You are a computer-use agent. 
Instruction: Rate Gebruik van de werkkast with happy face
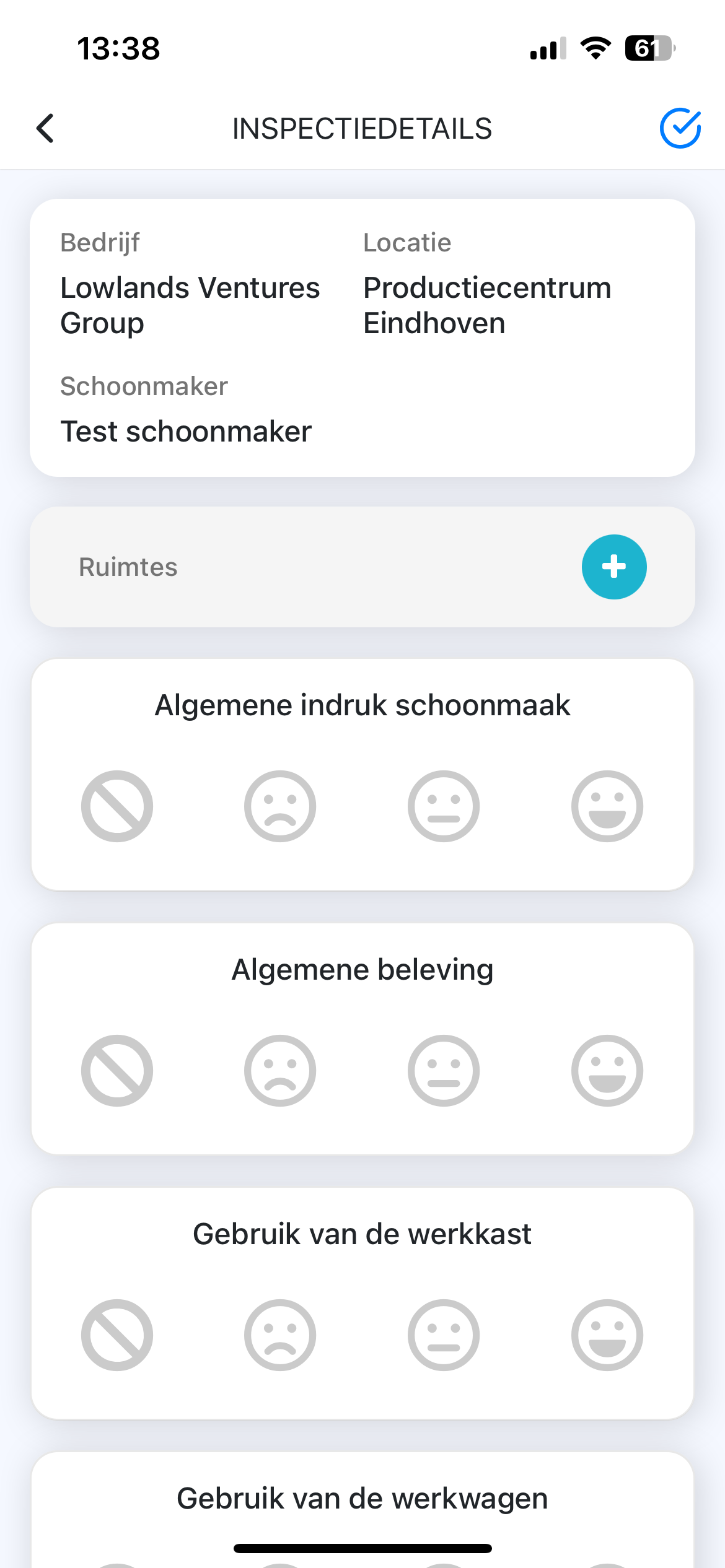click(x=607, y=1335)
